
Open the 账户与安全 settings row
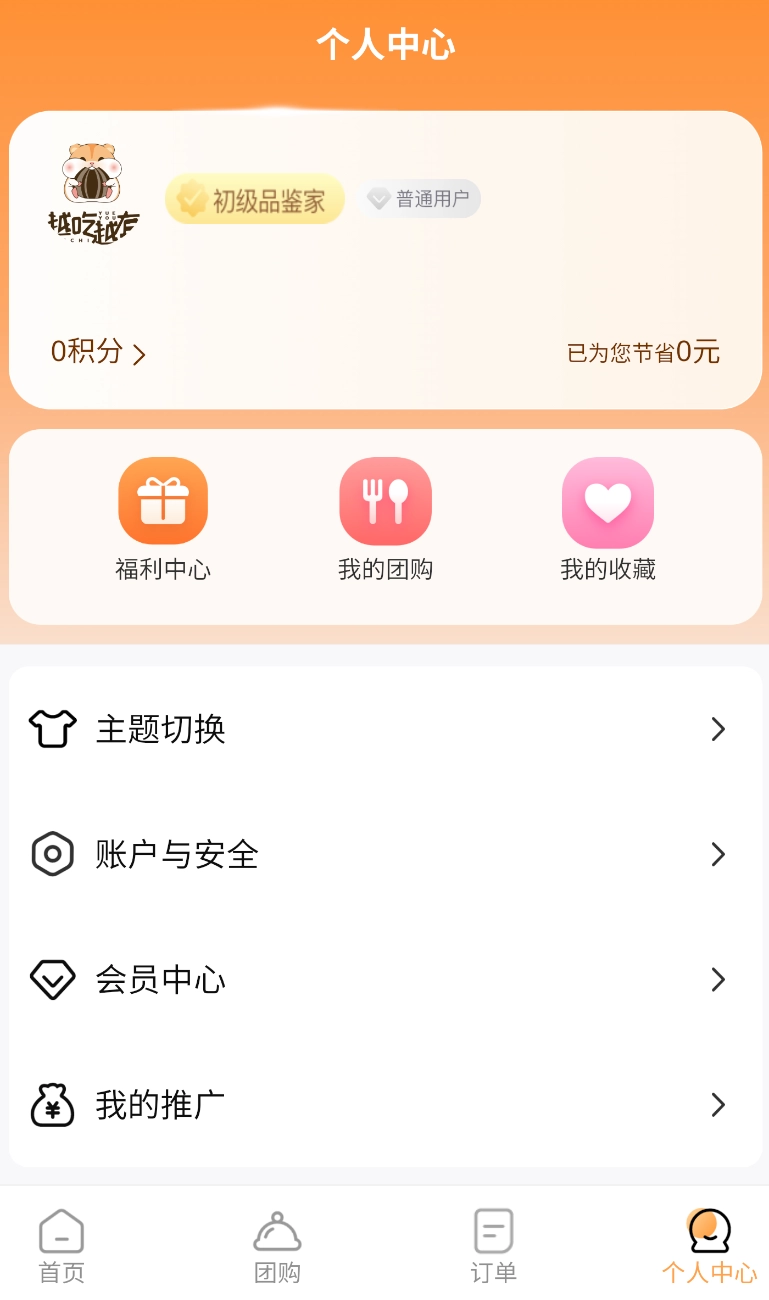coord(384,854)
